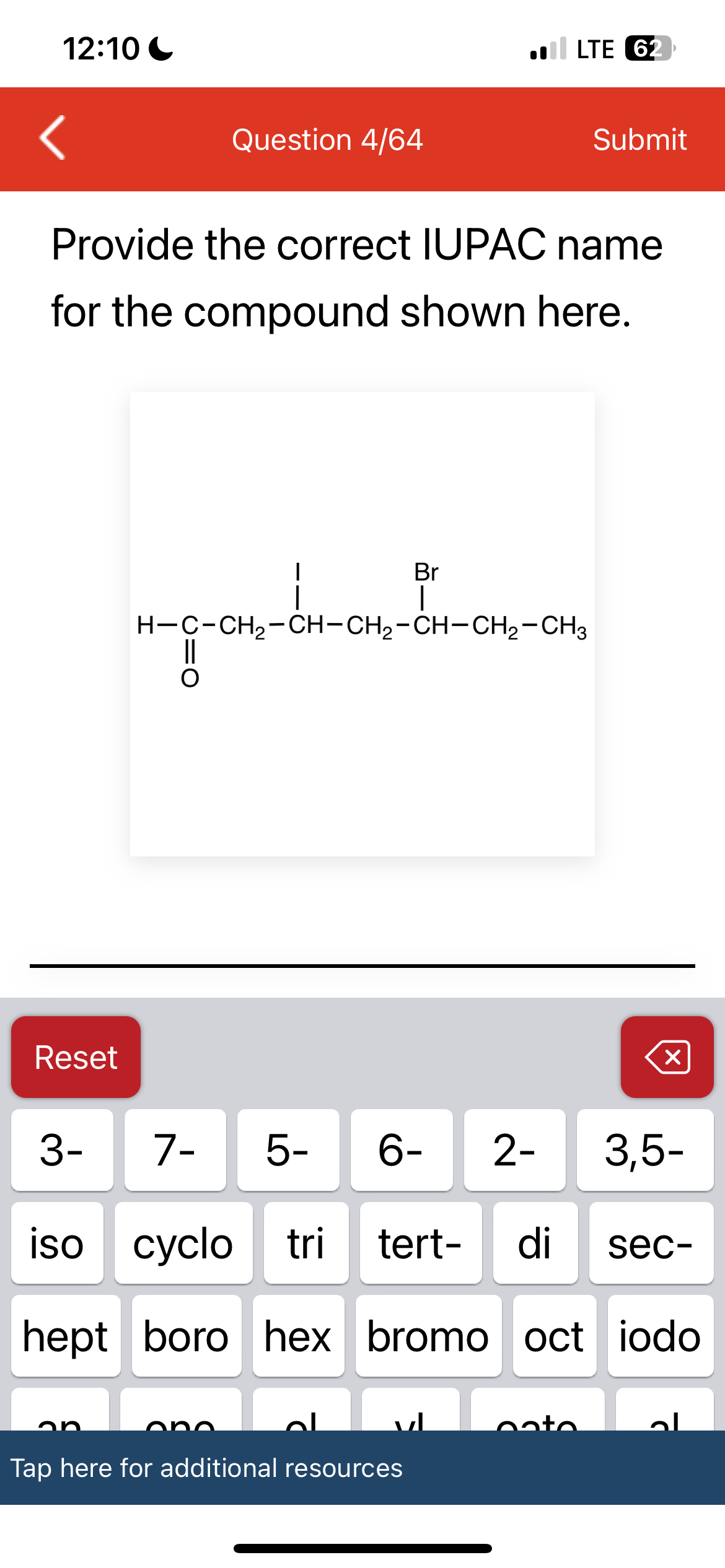Add the tert- token

point(421,1243)
